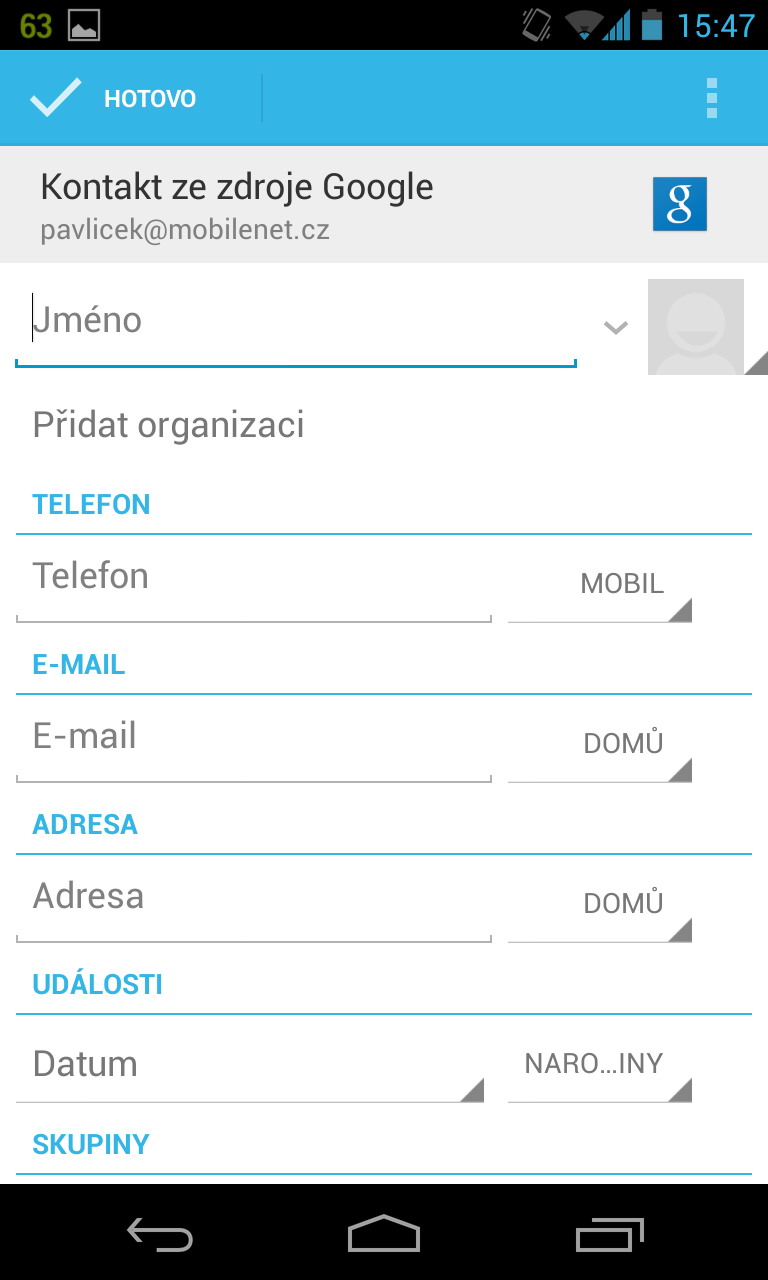This screenshot has height=1280, width=768.
Task: Expand additional name fields chevron
Action: point(616,327)
